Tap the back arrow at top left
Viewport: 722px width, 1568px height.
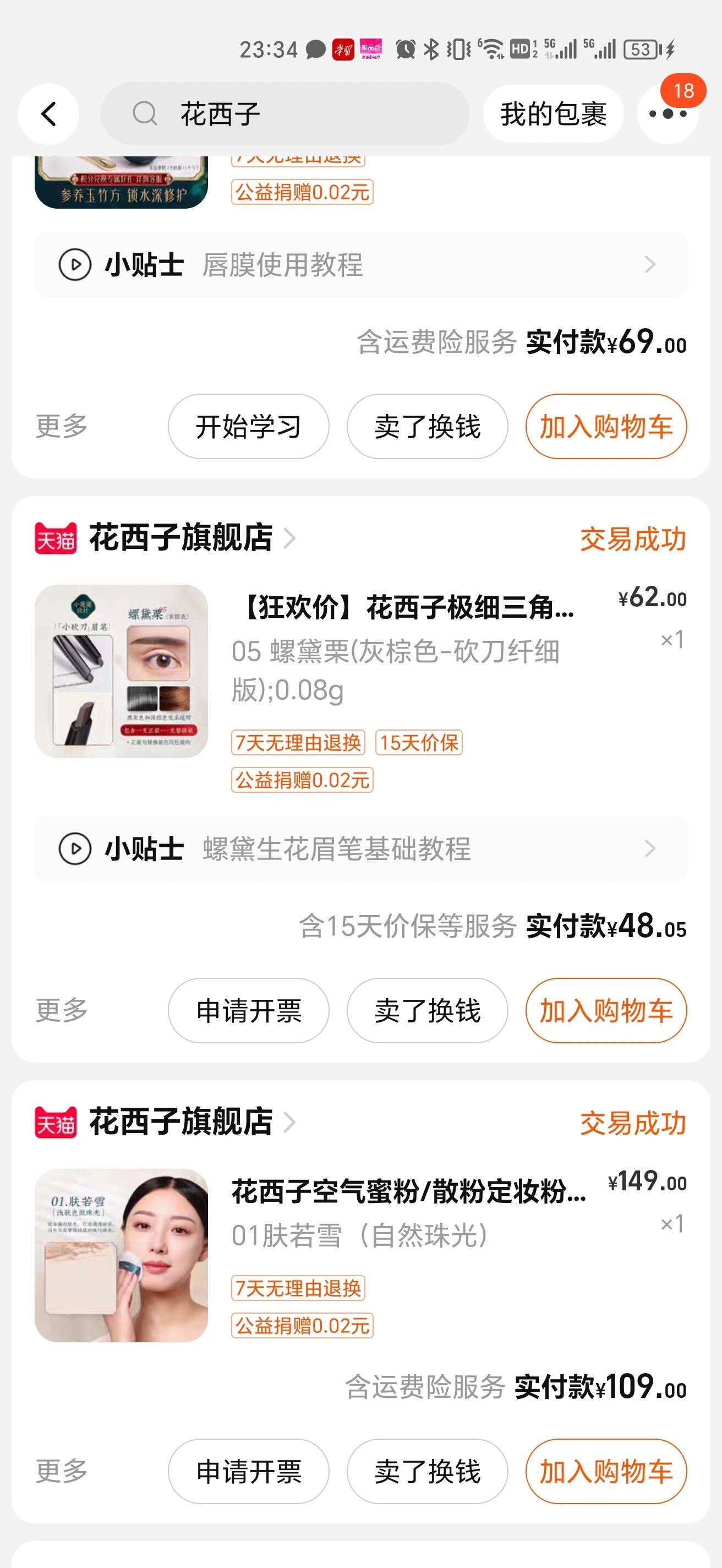(48, 113)
